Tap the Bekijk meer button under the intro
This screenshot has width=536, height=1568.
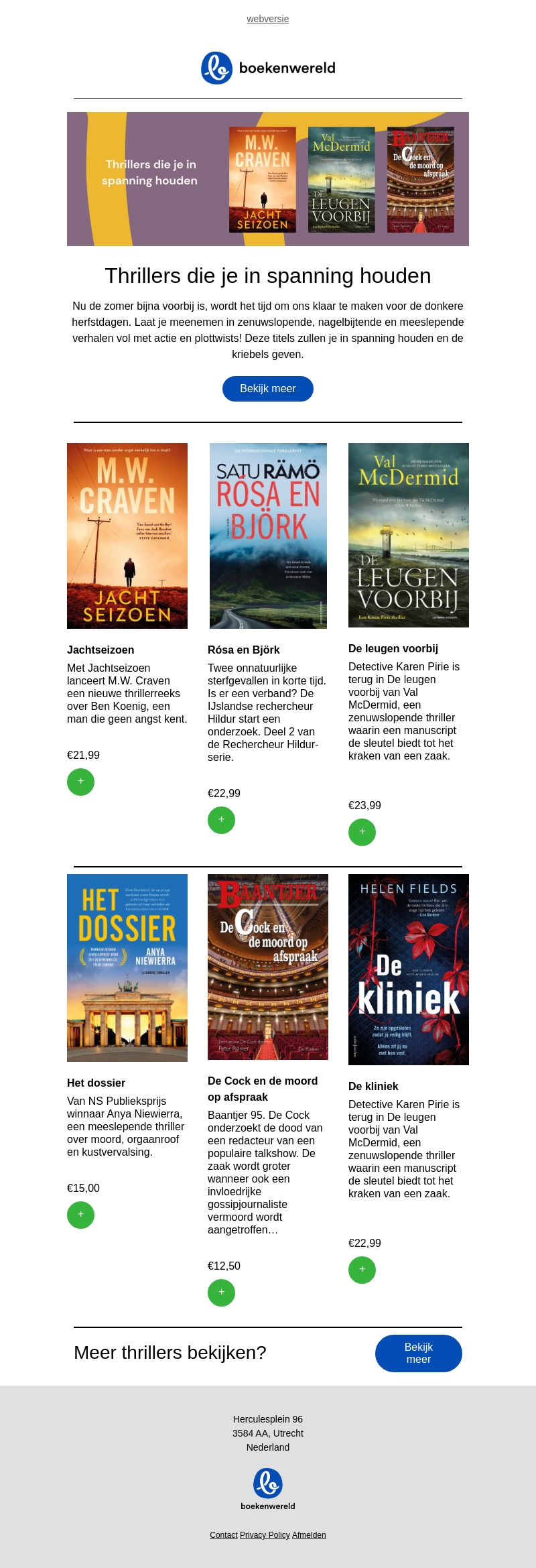[267, 389]
